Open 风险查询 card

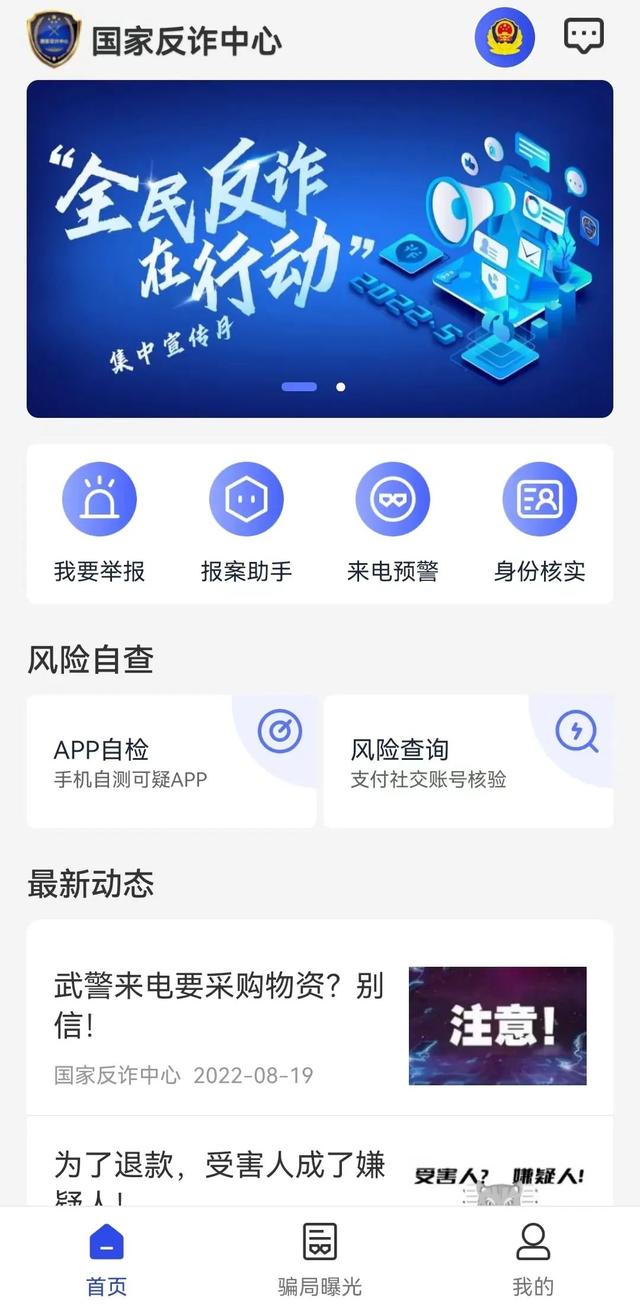(468, 762)
